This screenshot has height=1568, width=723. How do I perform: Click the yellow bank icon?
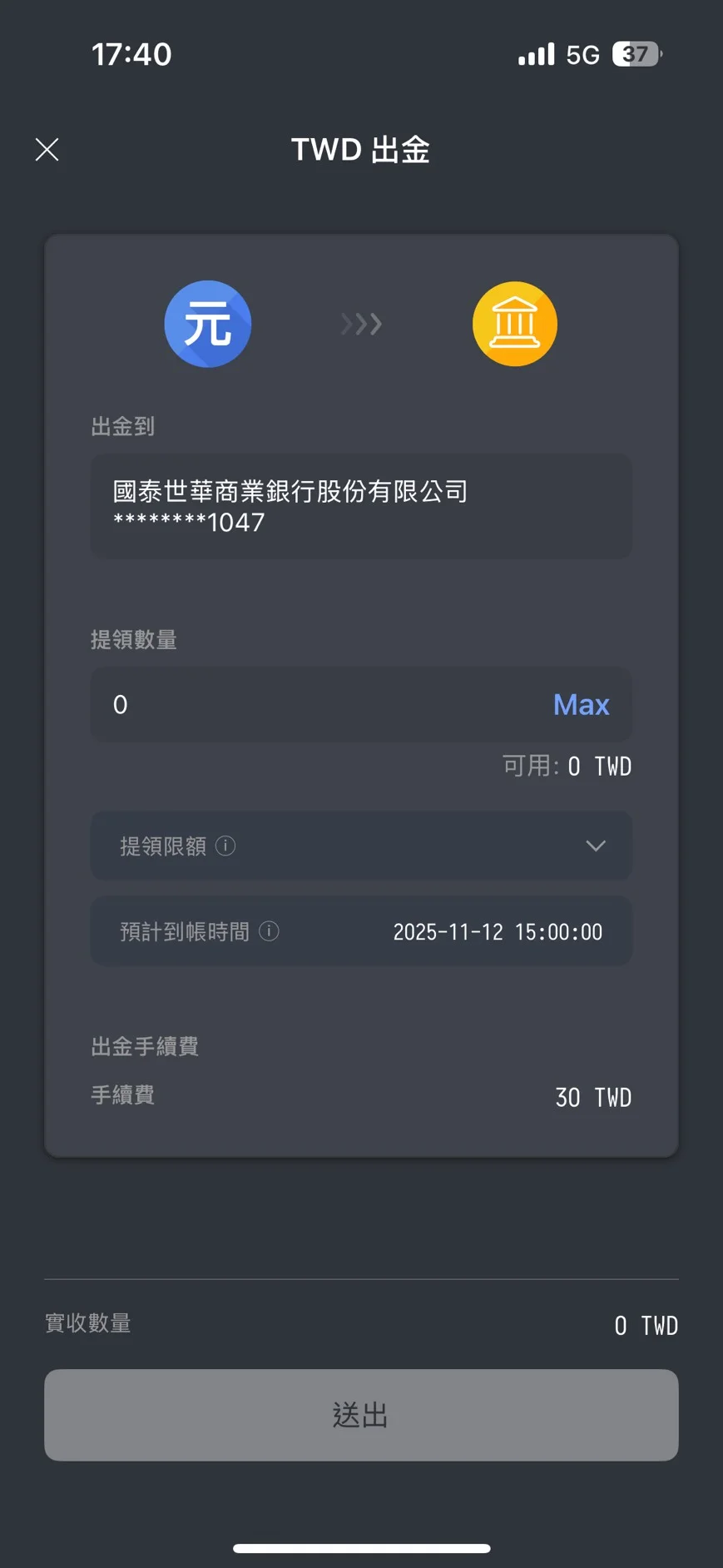point(514,324)
